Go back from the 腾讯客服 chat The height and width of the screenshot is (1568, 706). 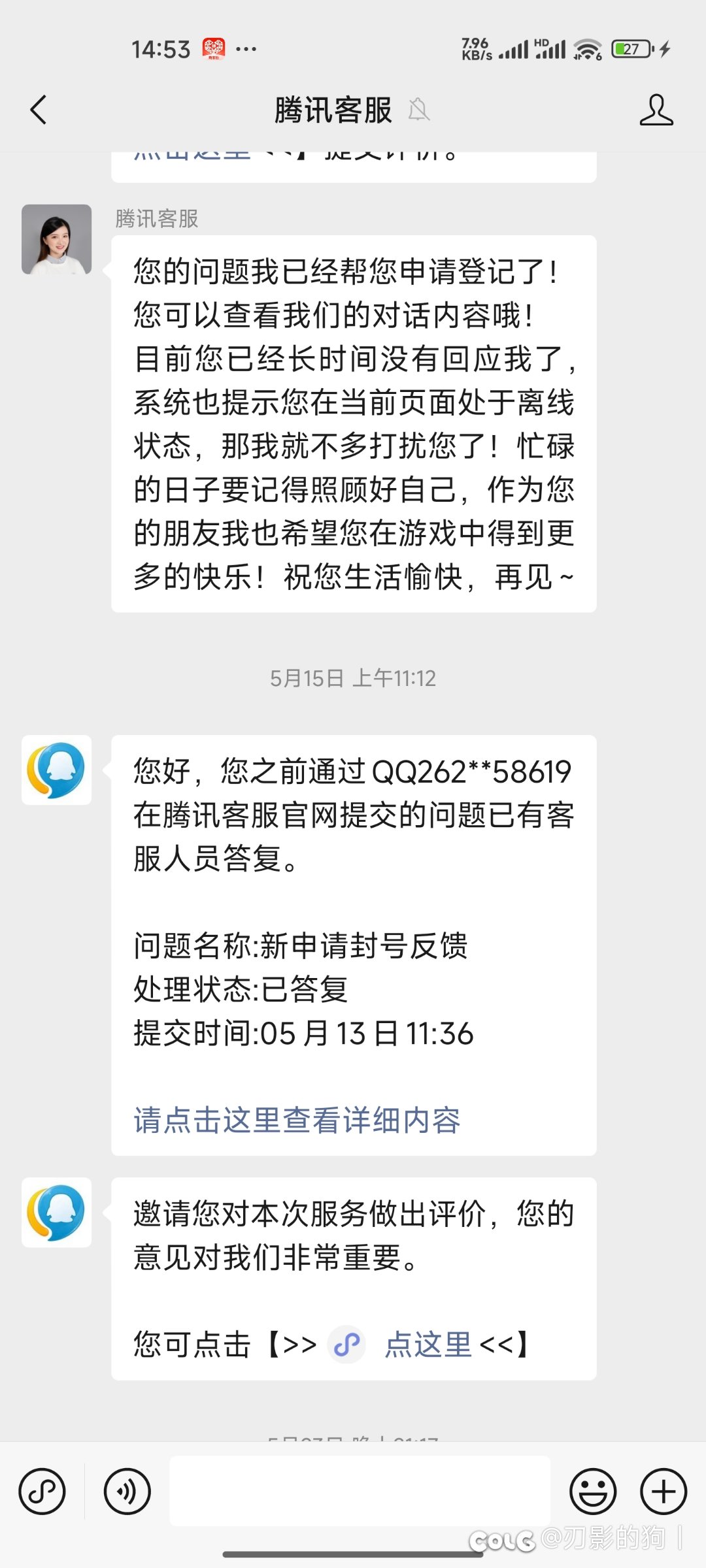[39, 110]
